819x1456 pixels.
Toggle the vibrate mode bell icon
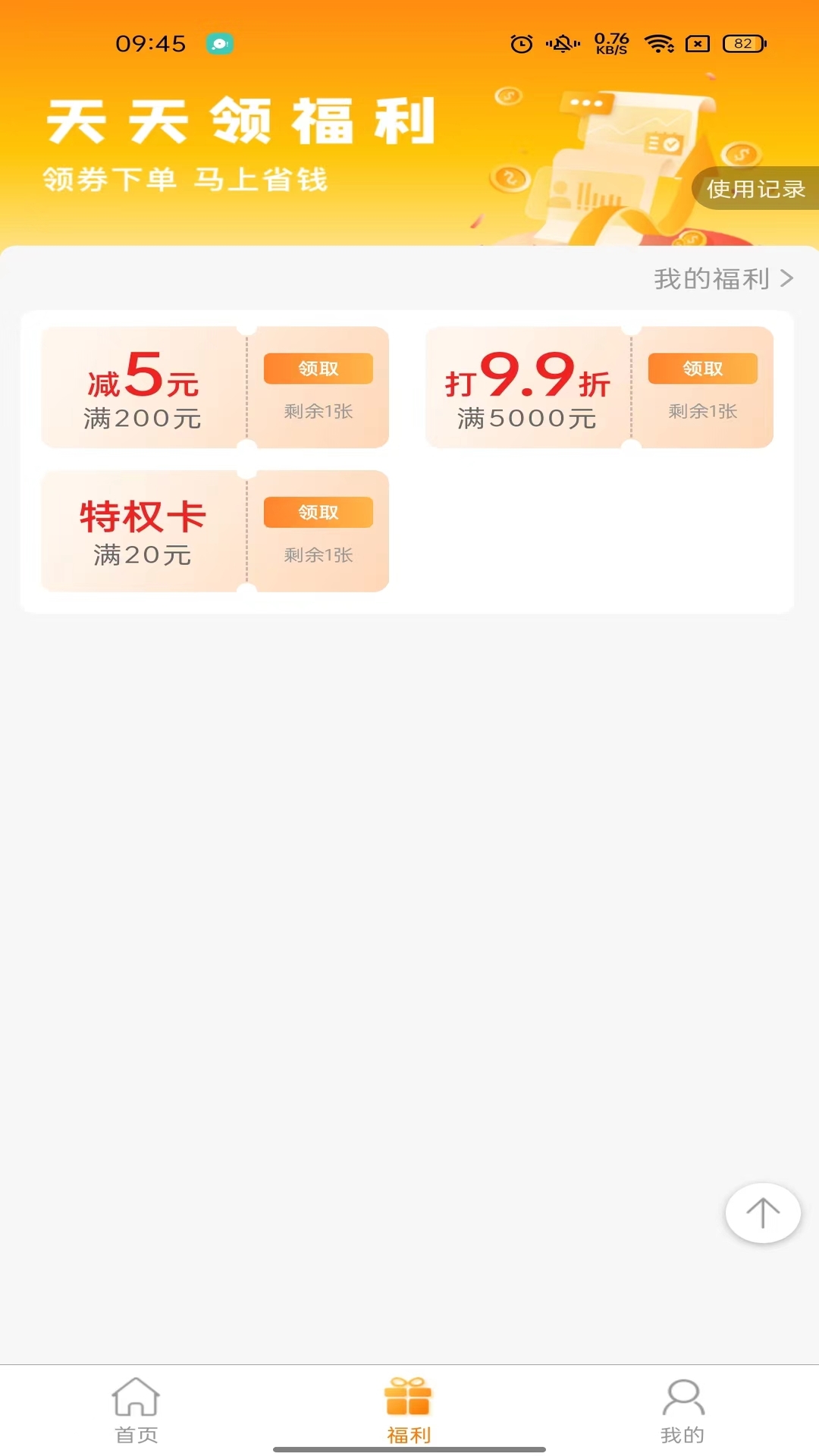click(x=561, y=44)
